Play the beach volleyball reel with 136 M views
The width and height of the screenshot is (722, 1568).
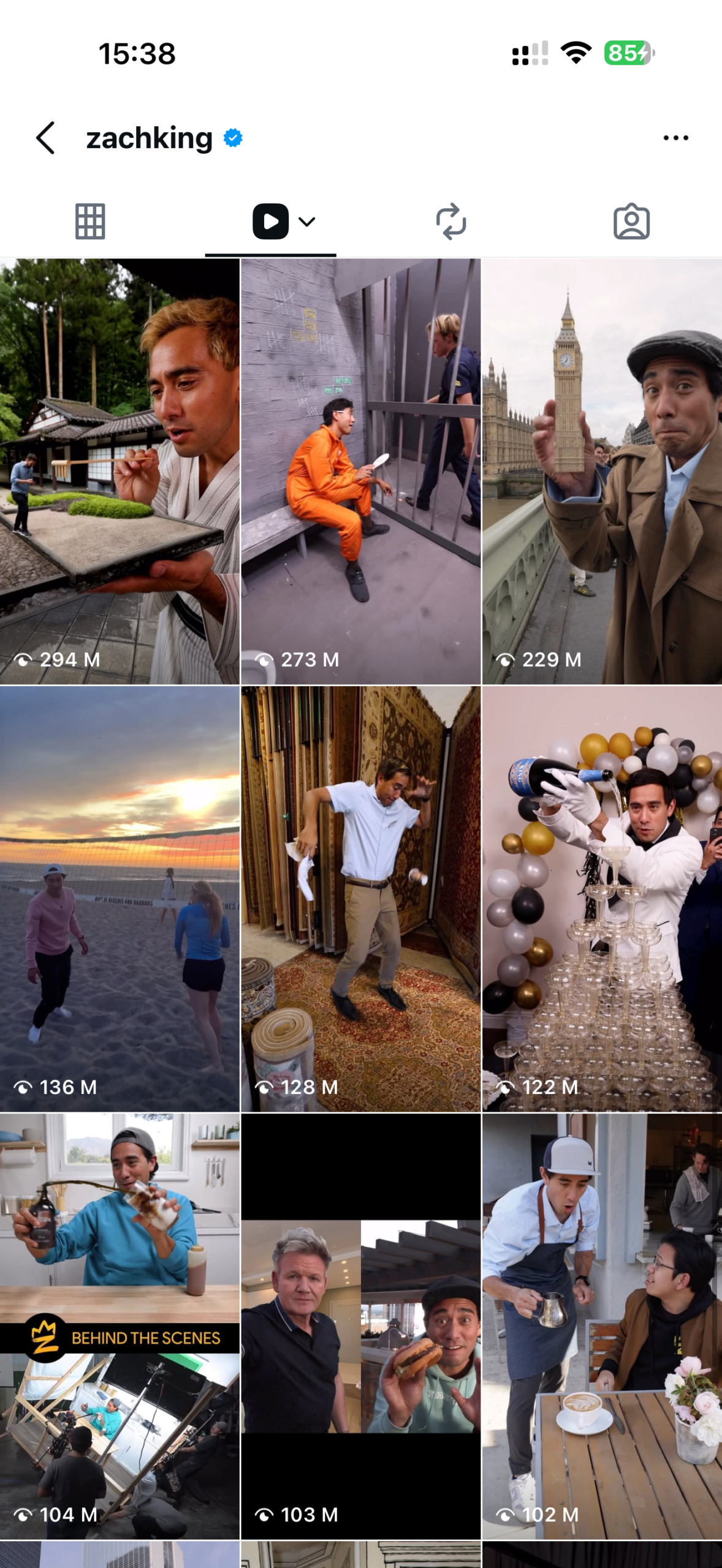pyautogui.click(x=120, y=898)
